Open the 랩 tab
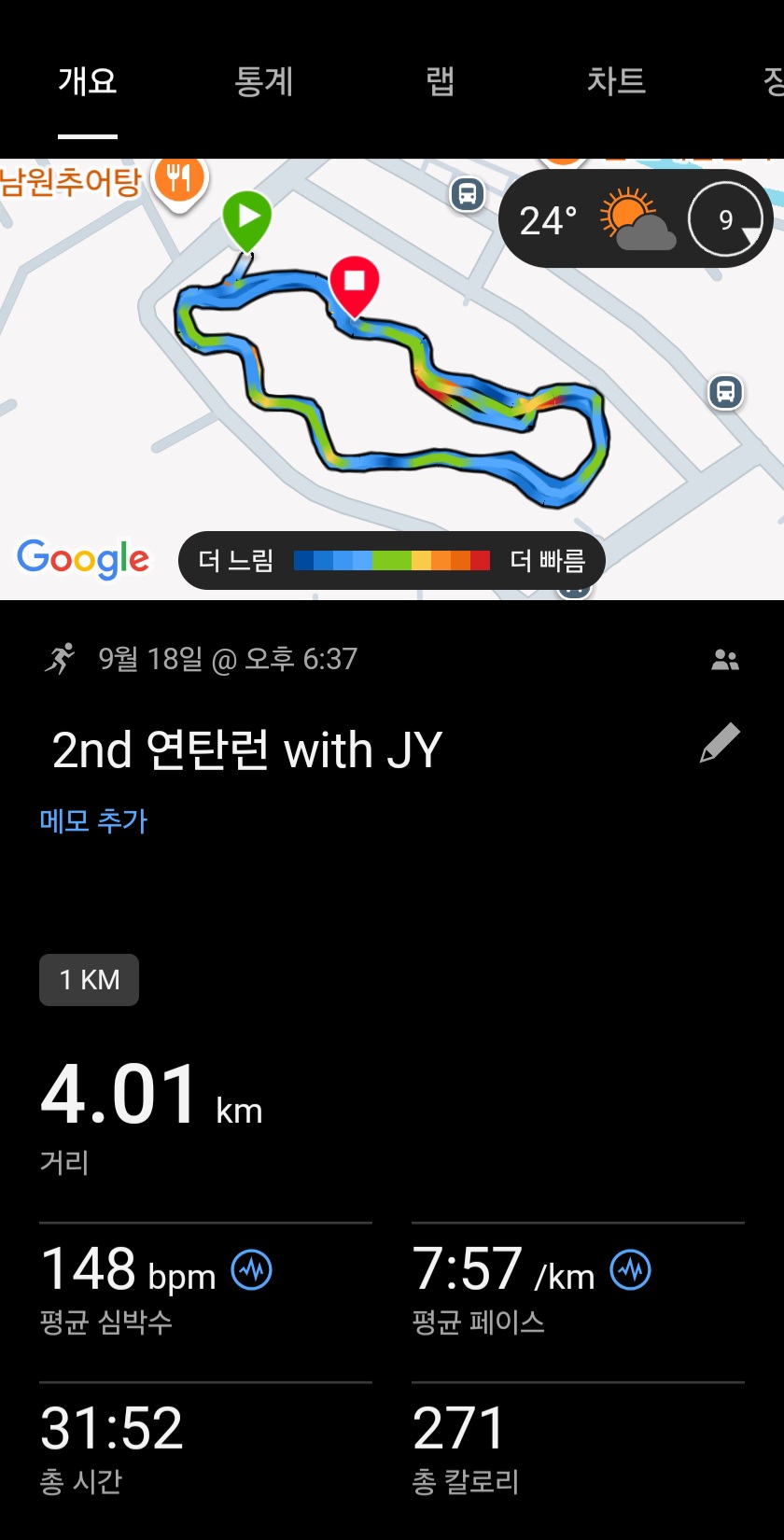 440,82
